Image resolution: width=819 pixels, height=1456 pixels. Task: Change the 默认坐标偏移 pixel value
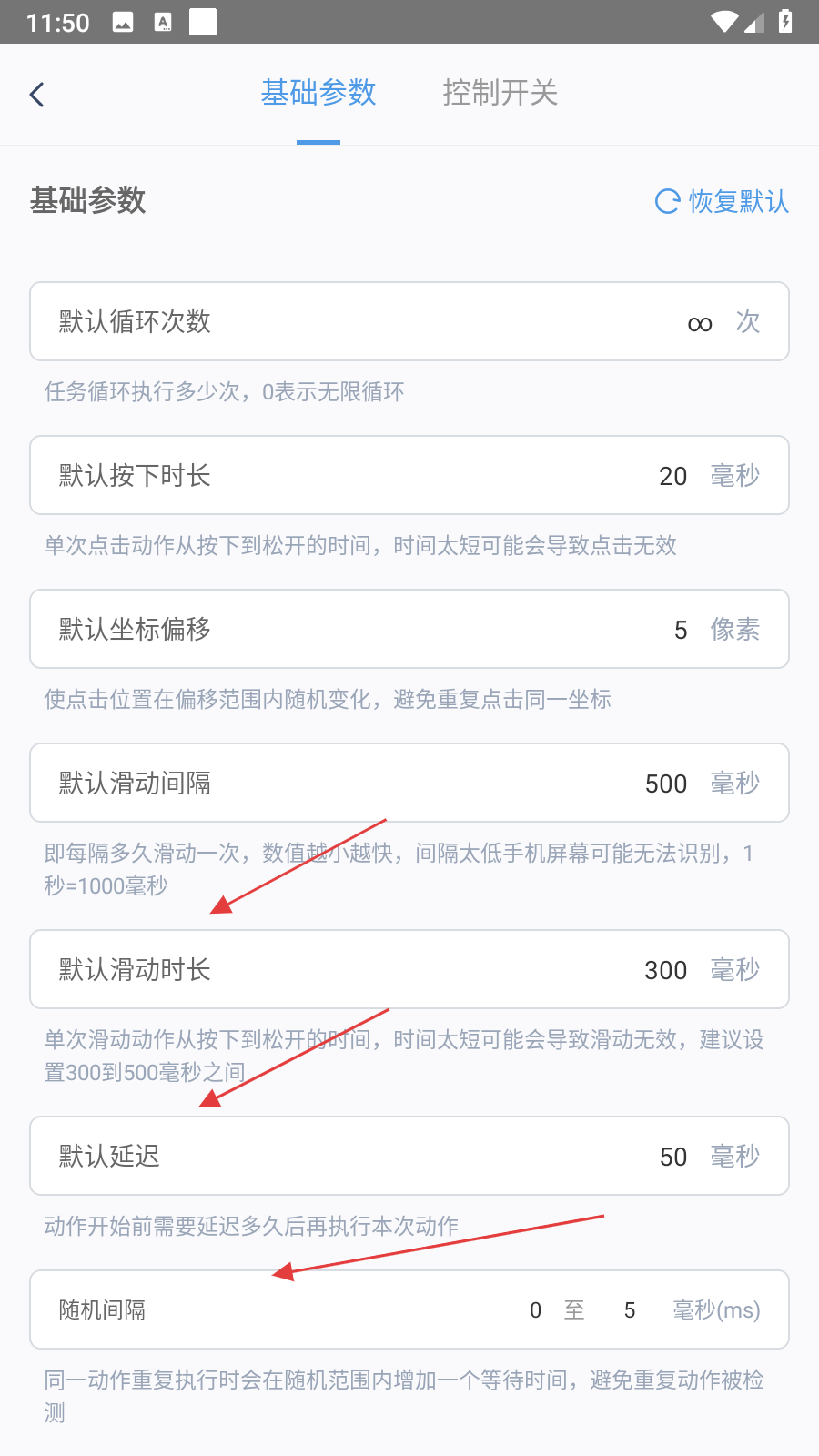click(x=680, y=630)
